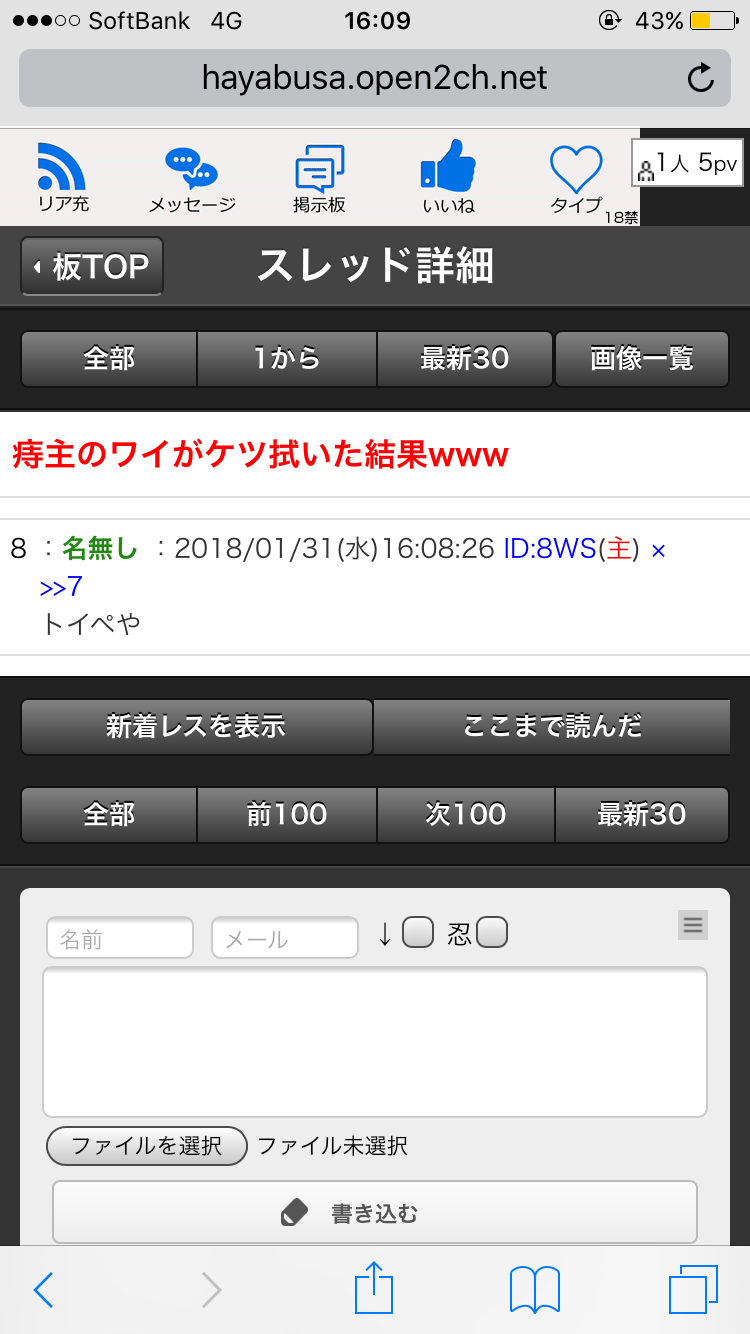Choose a file with ファイルを選択
The image size is (750, 1334).
click(146, 1146)
